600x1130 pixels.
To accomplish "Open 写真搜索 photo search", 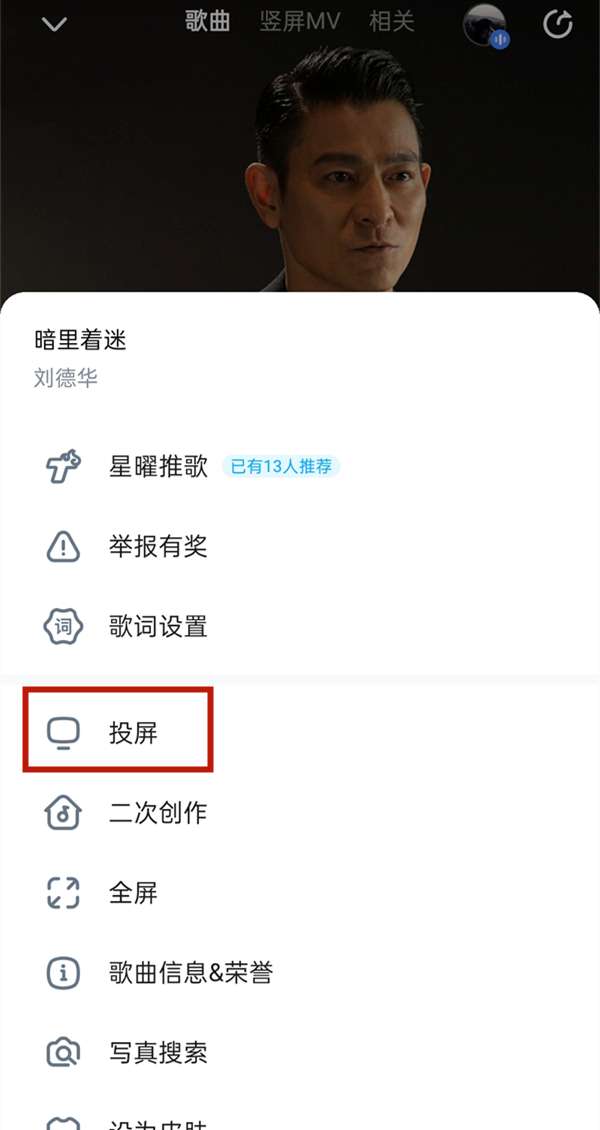I will click(158, 1052).
